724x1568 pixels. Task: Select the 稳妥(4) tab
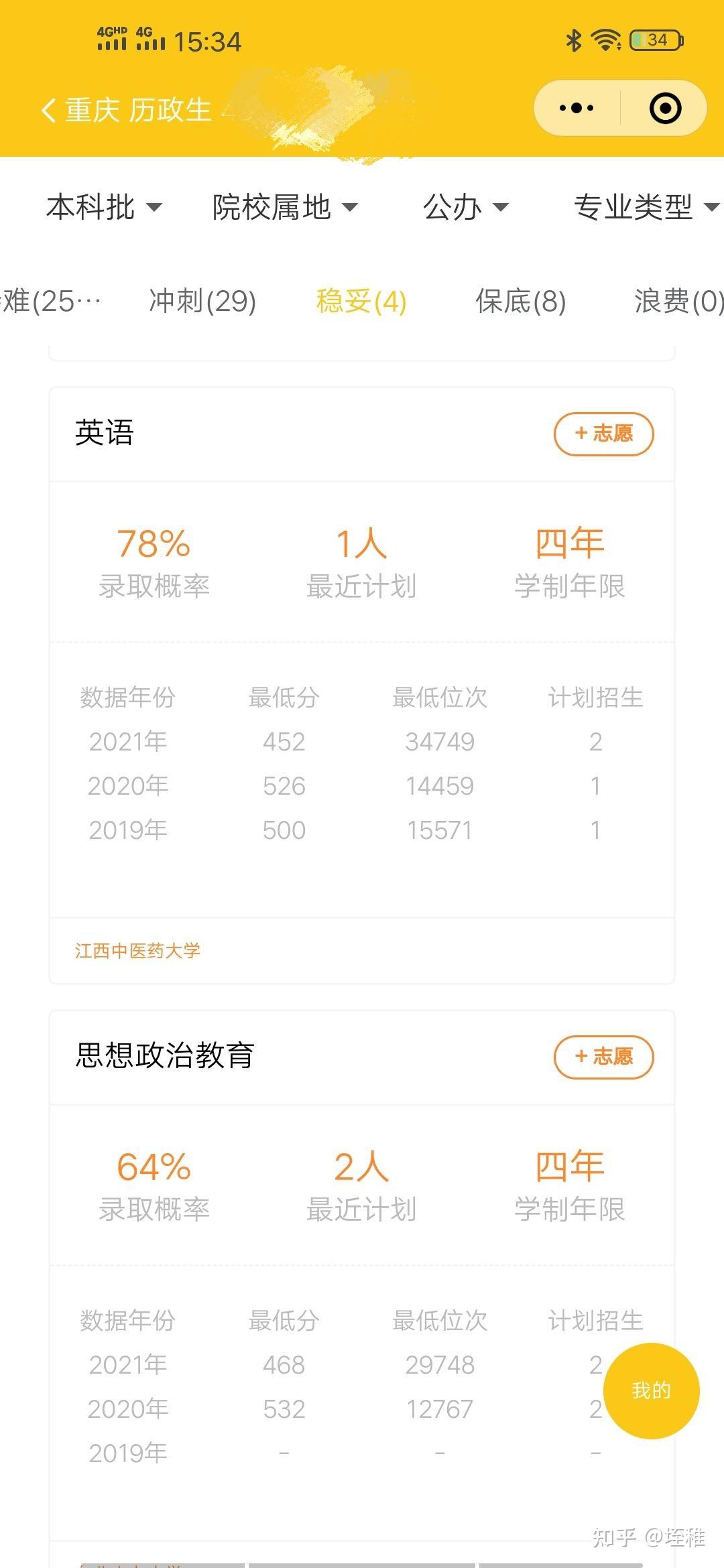pyautogui.click(x=361, y=301)
